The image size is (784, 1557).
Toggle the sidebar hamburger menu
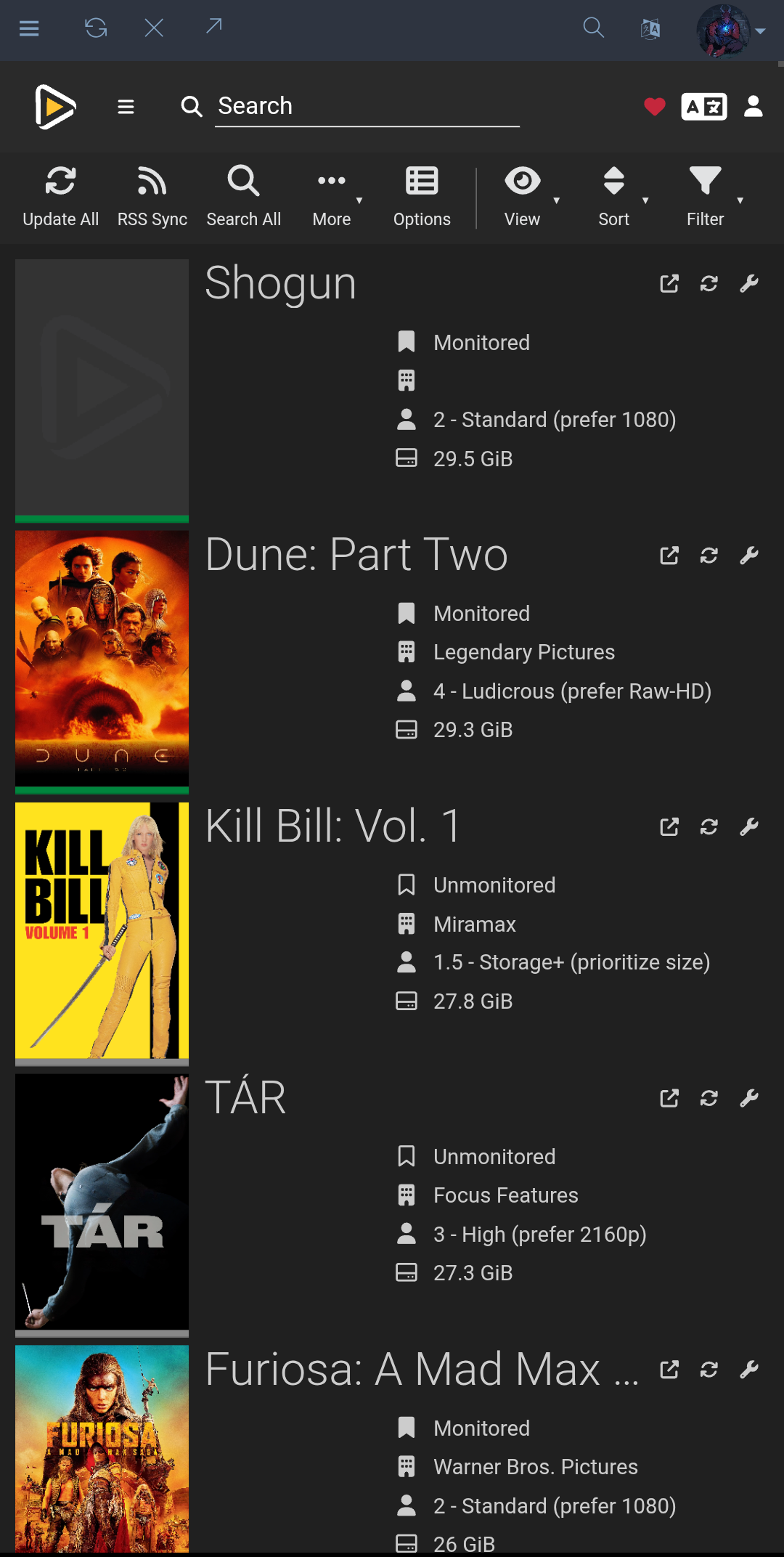point(126,107)
